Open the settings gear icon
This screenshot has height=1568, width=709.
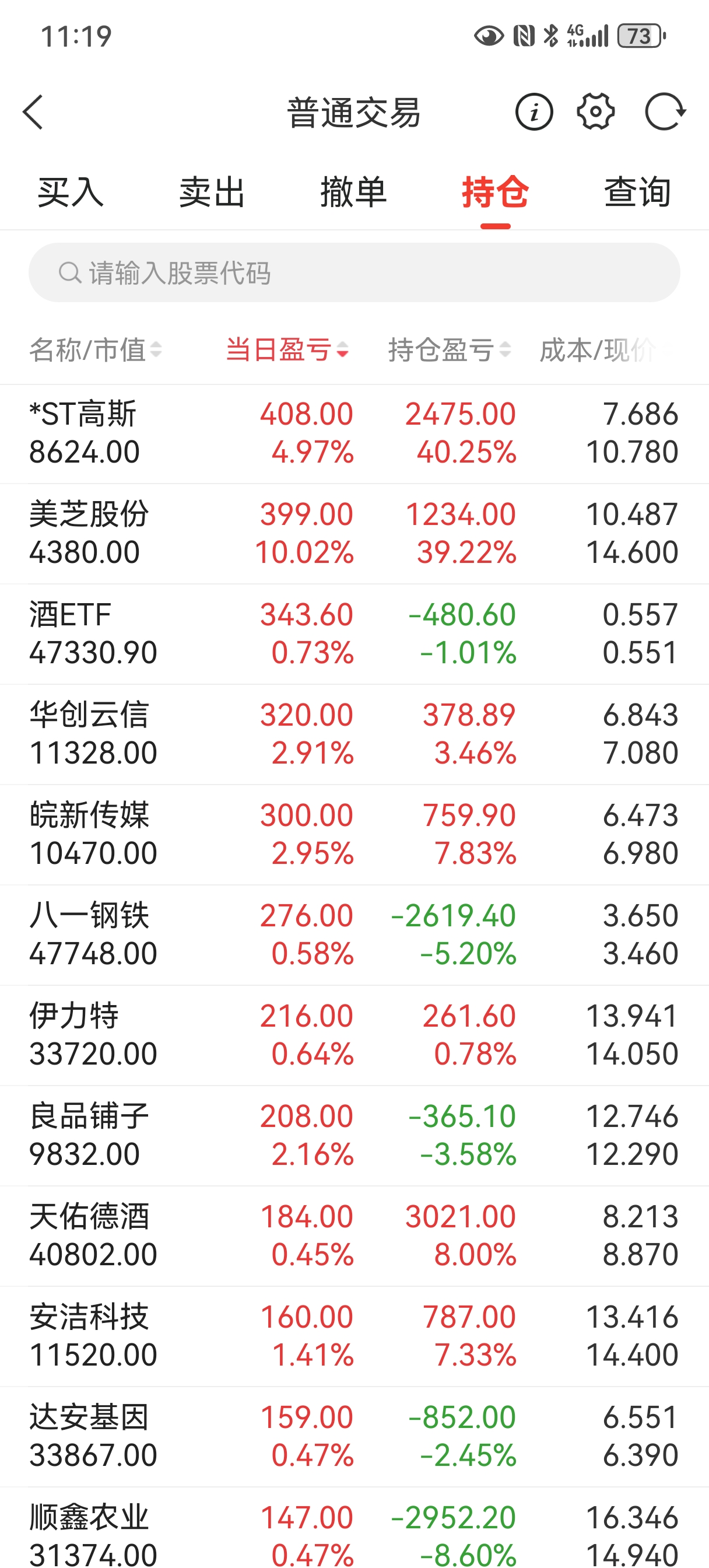click(595, 112)
